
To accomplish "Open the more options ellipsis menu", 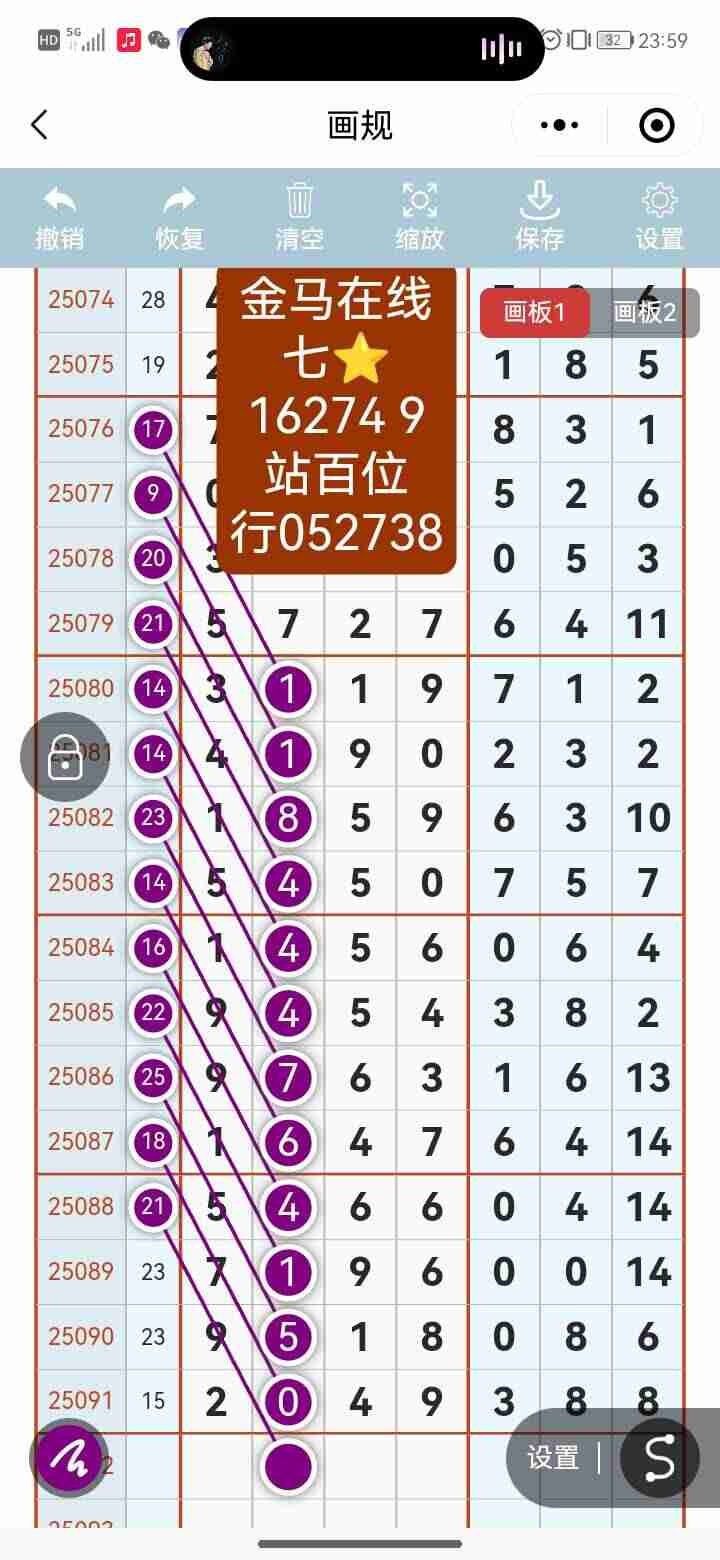I will click(x=558, y=125).
